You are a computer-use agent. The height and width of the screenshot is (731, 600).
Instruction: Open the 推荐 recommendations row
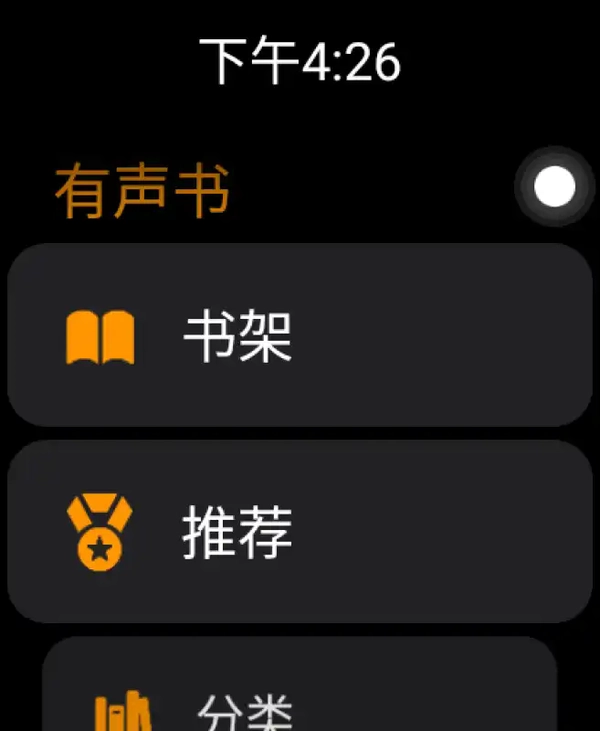(x=300, y=531)
